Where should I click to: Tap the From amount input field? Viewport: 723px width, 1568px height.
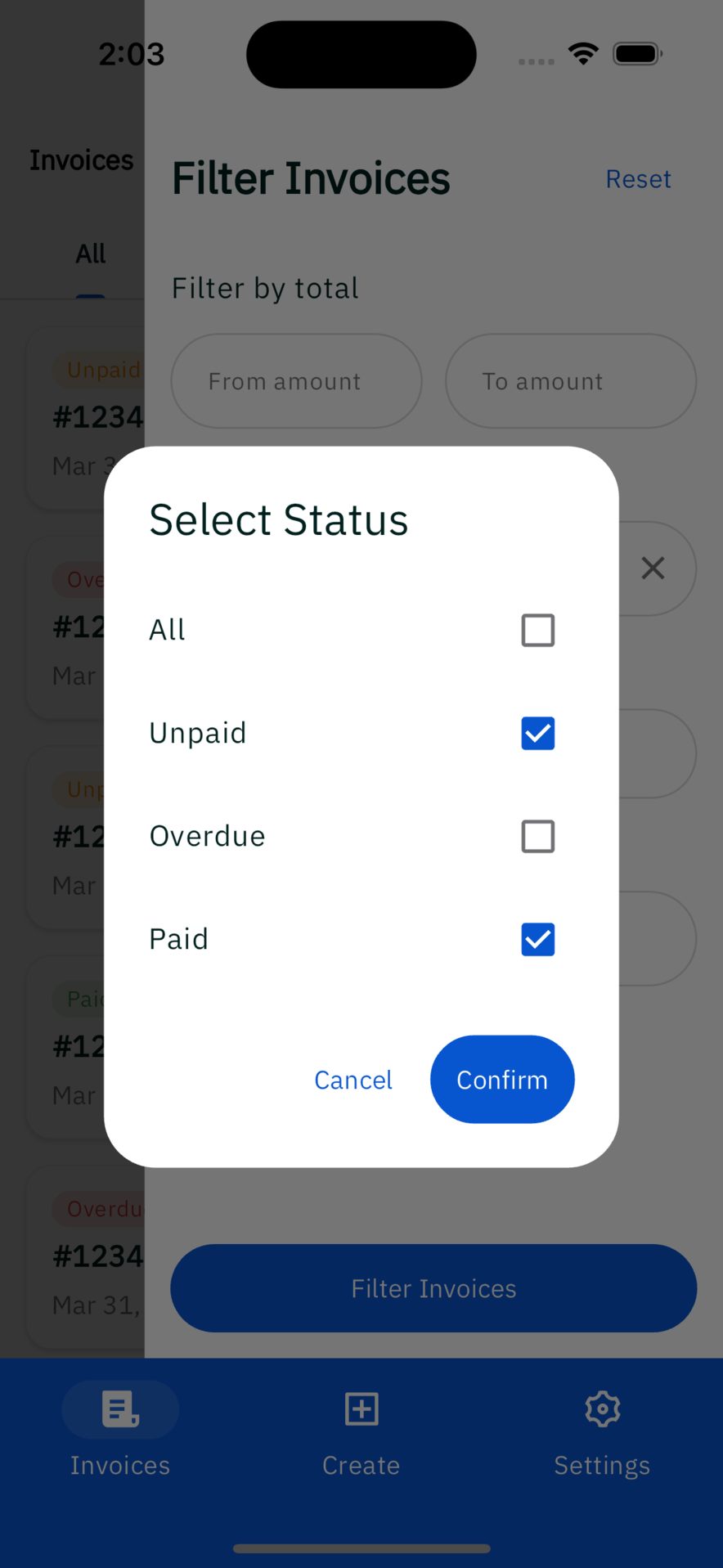[x=296, y=380]
